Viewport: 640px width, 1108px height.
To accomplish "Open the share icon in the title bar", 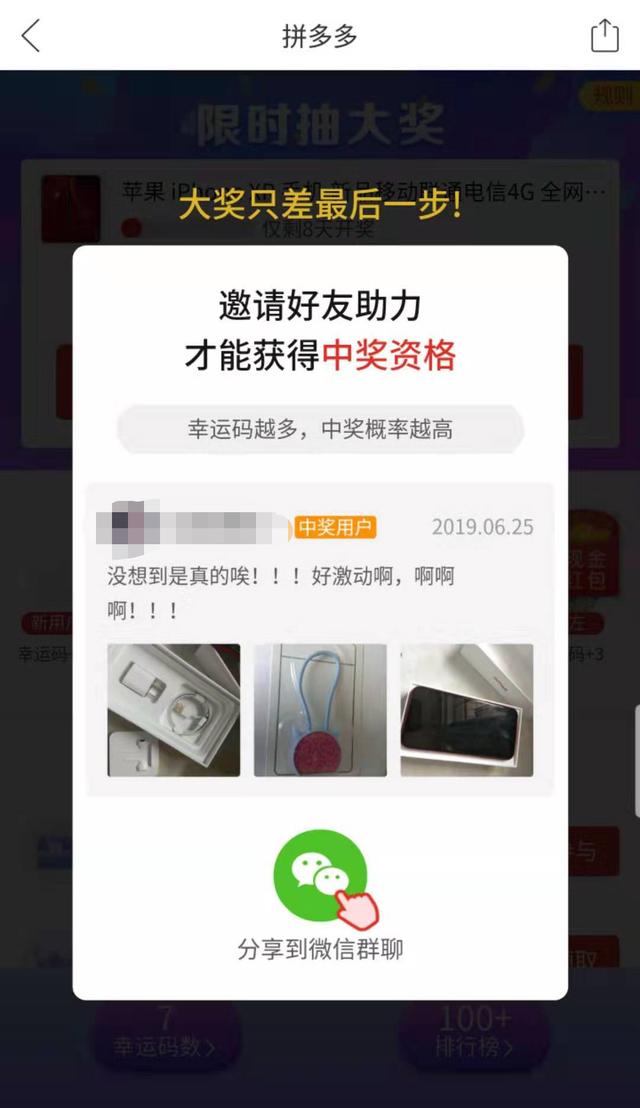I will 605,36.
